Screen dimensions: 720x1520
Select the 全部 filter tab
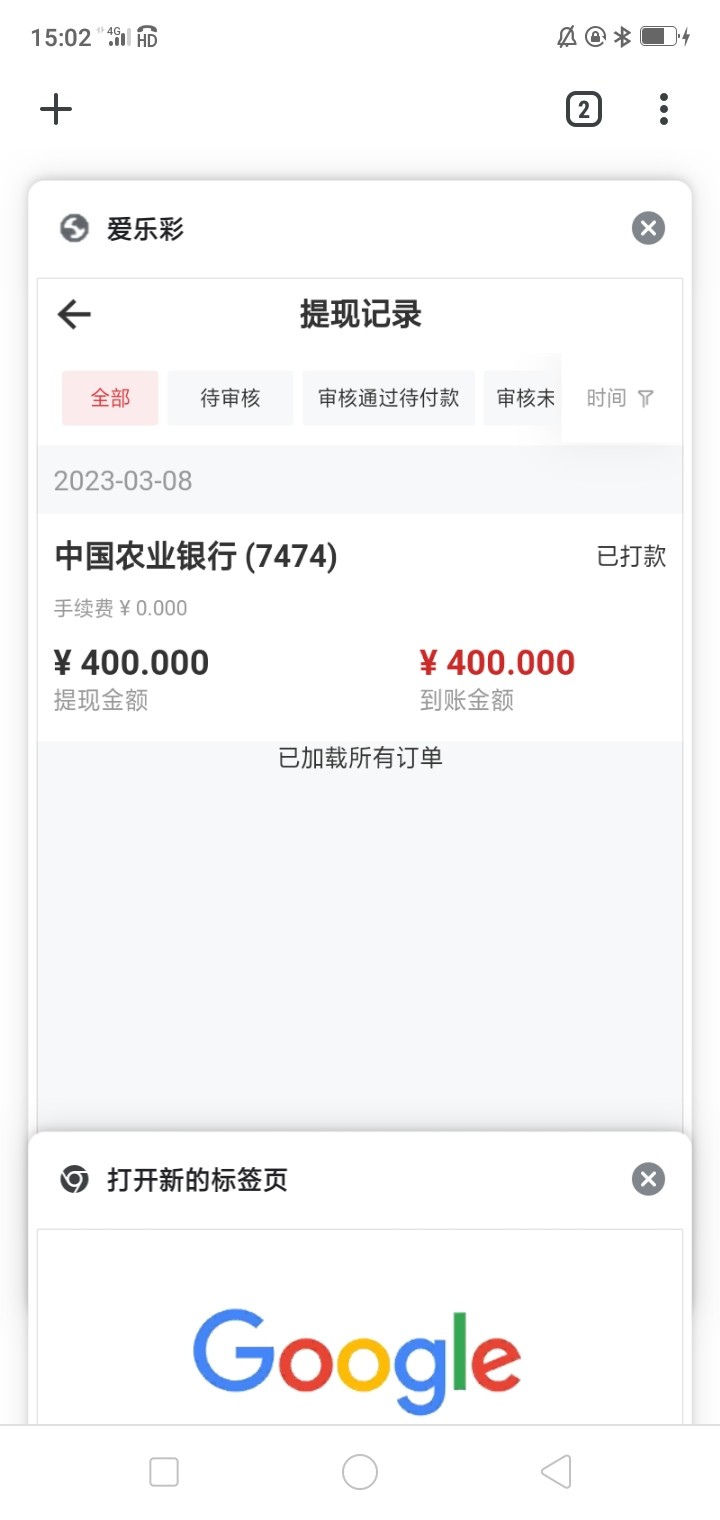click(x=109, y=397)
